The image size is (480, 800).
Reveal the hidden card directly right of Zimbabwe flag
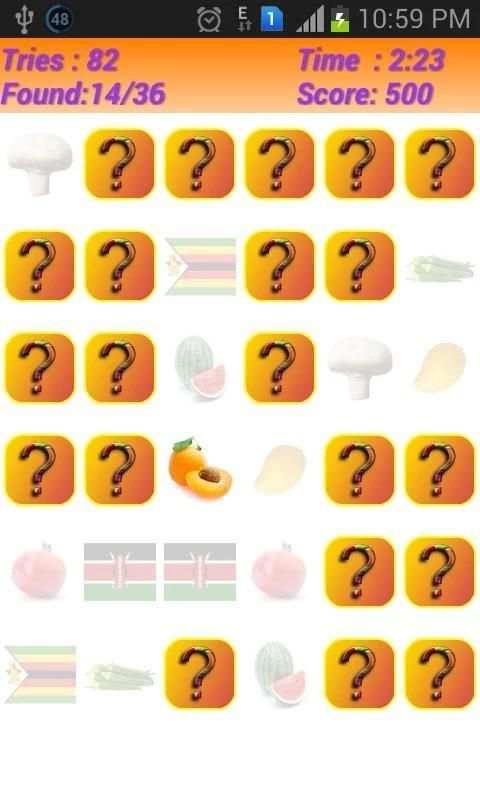click(x=280, y=265)
